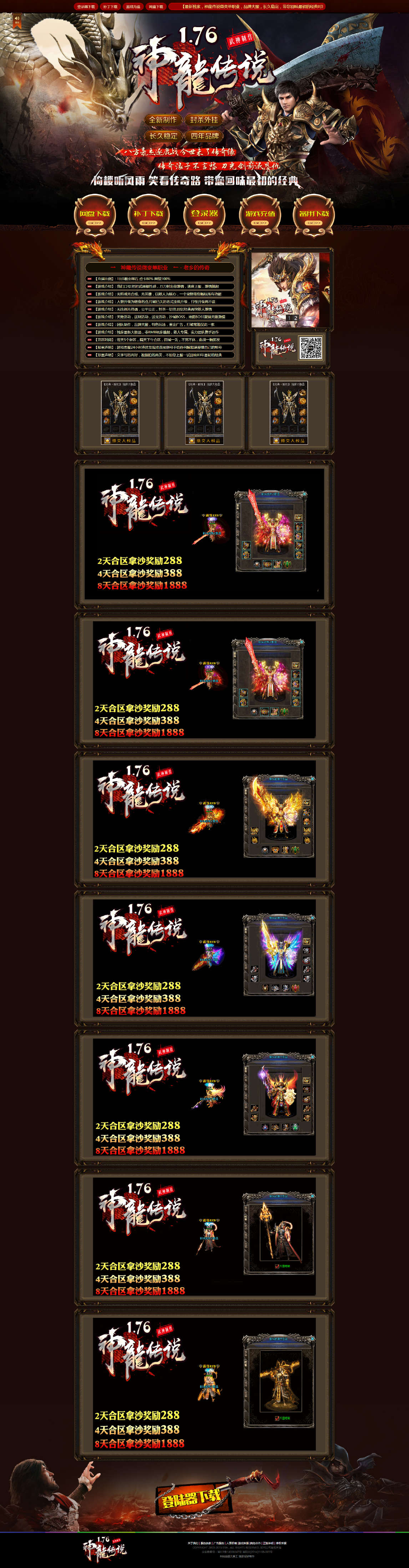Switch the image carousel to slide 2

[x=296, y=318]
